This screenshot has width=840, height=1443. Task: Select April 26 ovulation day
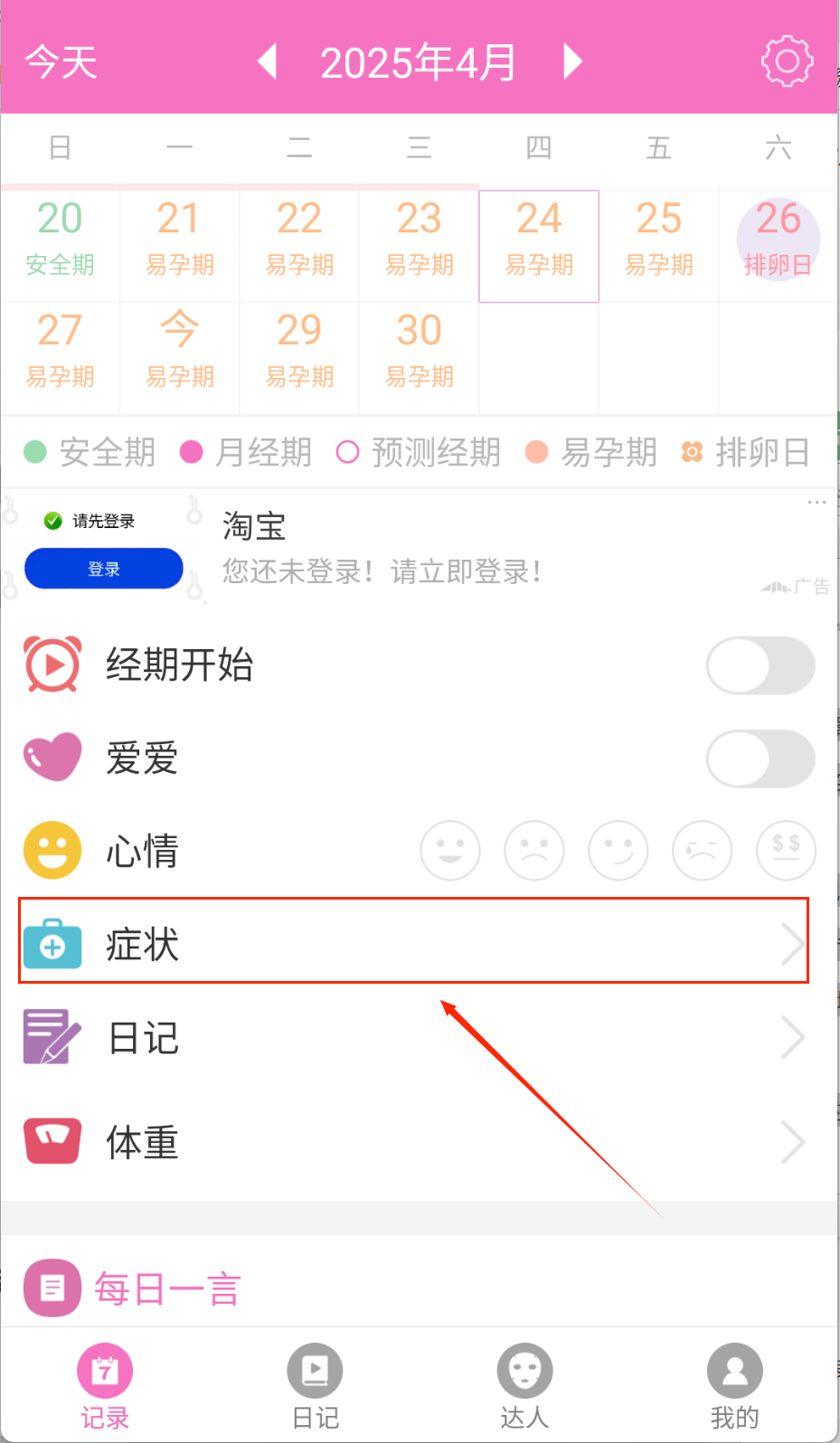pos(778,240)
